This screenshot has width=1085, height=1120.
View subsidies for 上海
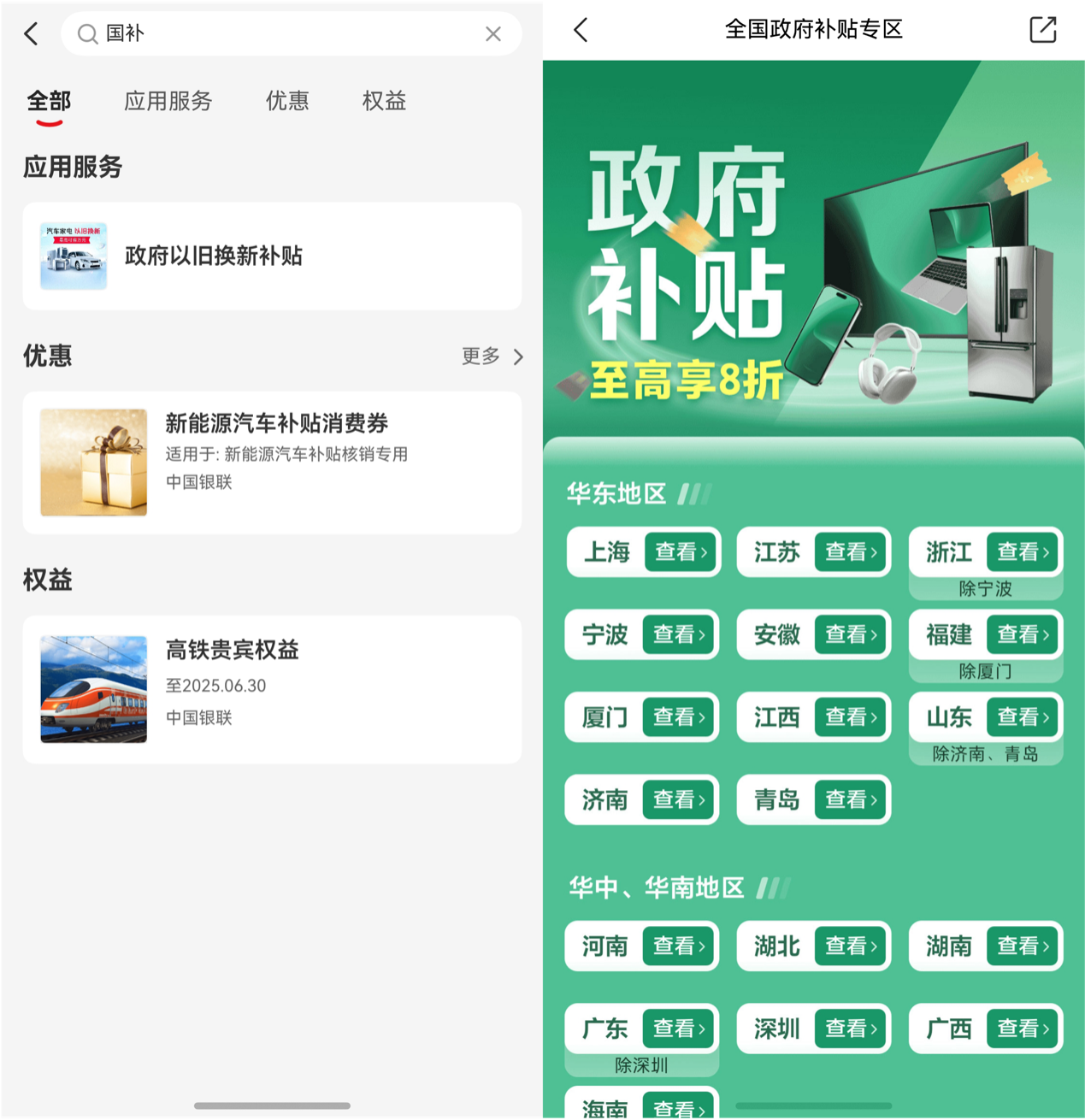680,552
